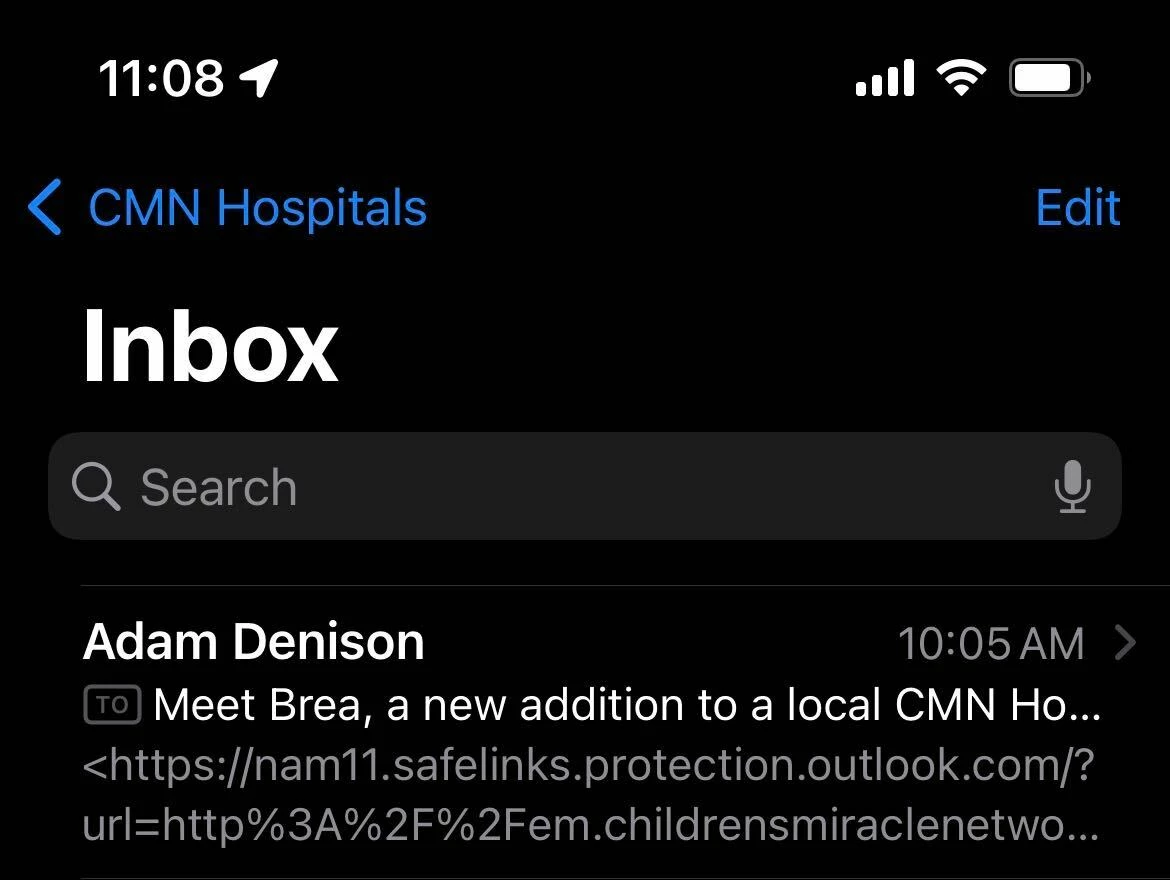Image resolution: width=1170 pixels, height=880 pixels.
Task: Open the email from Adam Denison
Action: point(590,730)
